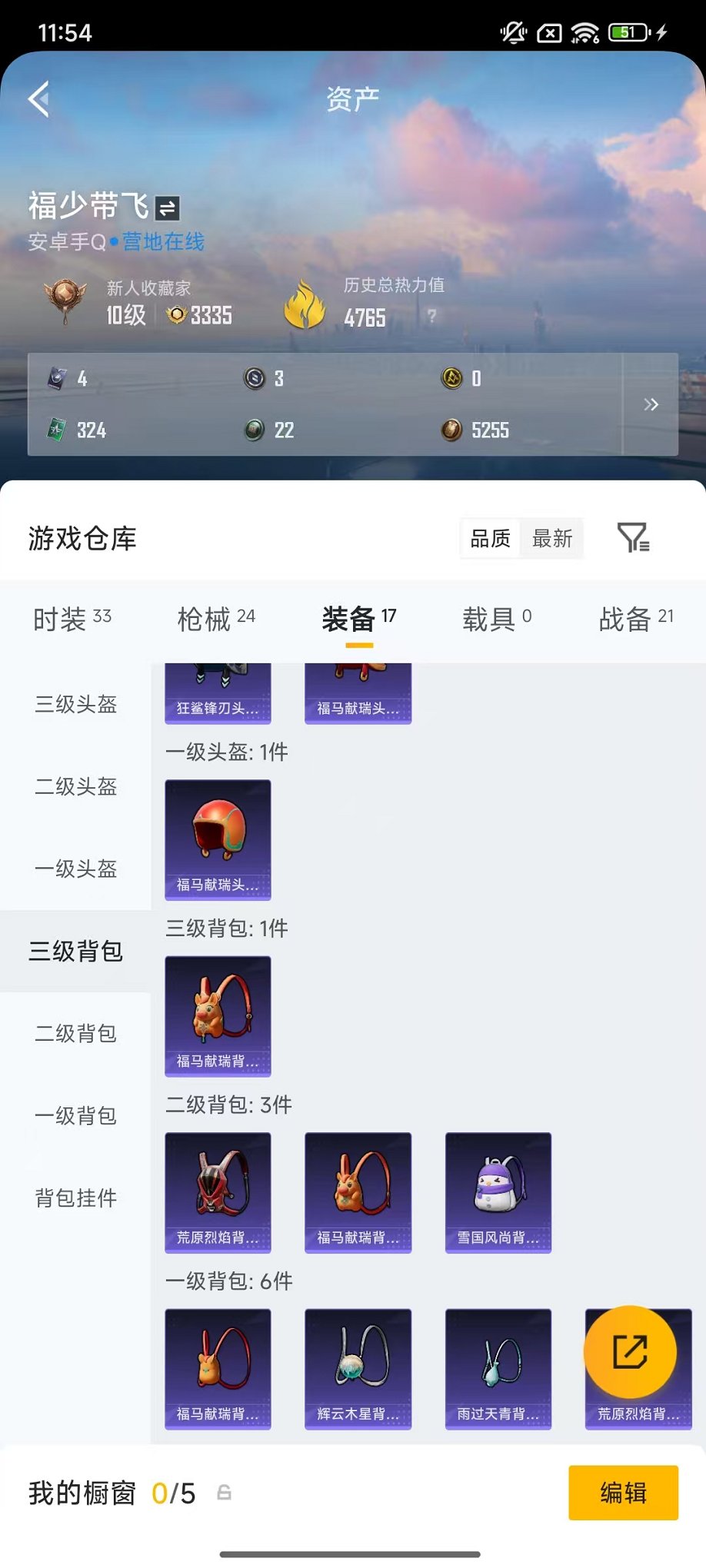This screenshot has width=706, height=1568.
Task: Tap the swap arrows beside 福少带飞
Action: tap(168, 206)
